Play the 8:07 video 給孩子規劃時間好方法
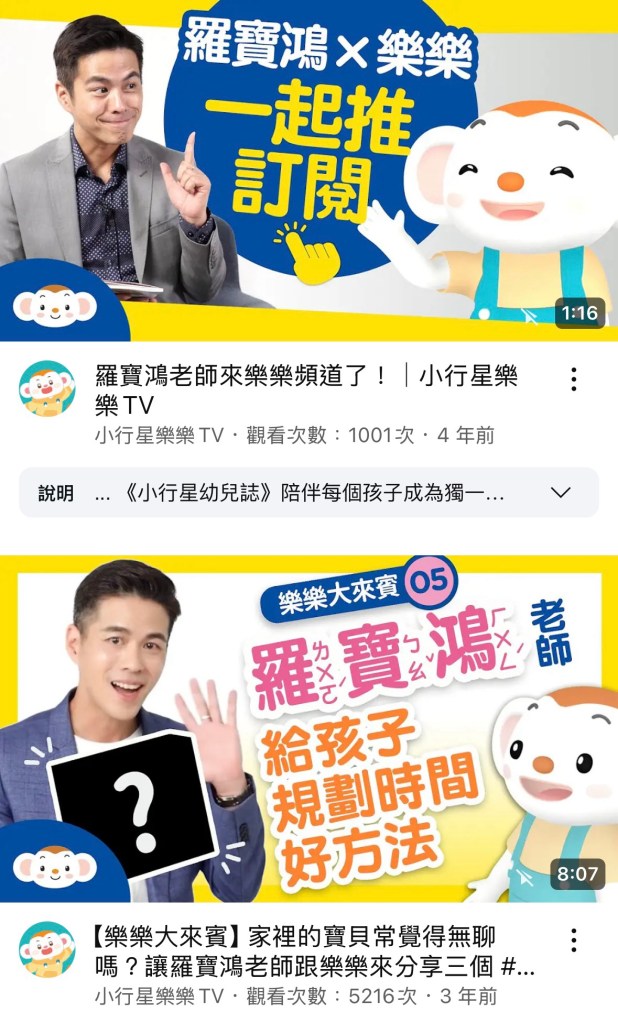The height and width of the screenshot is (1023, 618). (x=309, y=730)
